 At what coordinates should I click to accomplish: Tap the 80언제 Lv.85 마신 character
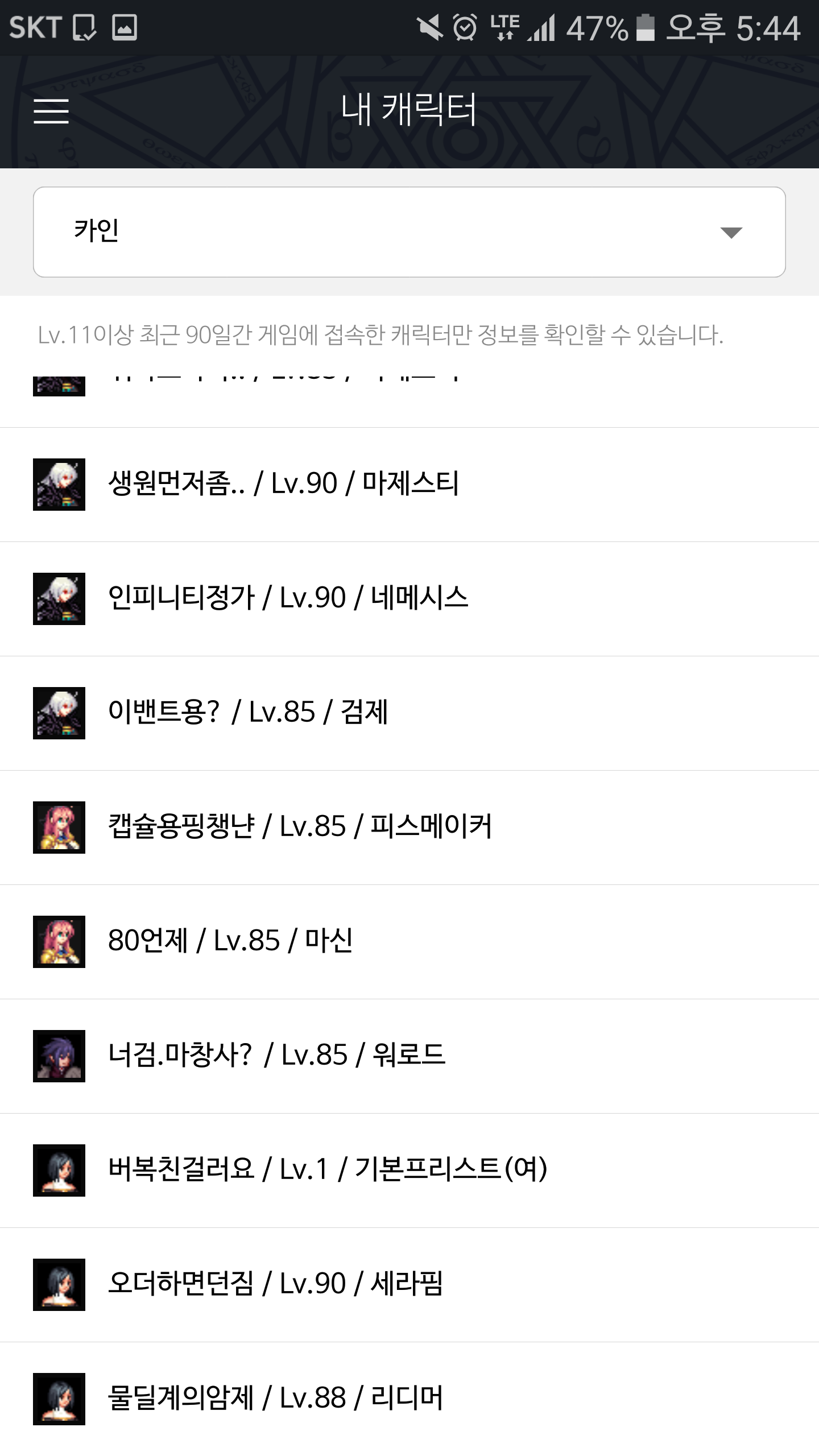(409, 942)
